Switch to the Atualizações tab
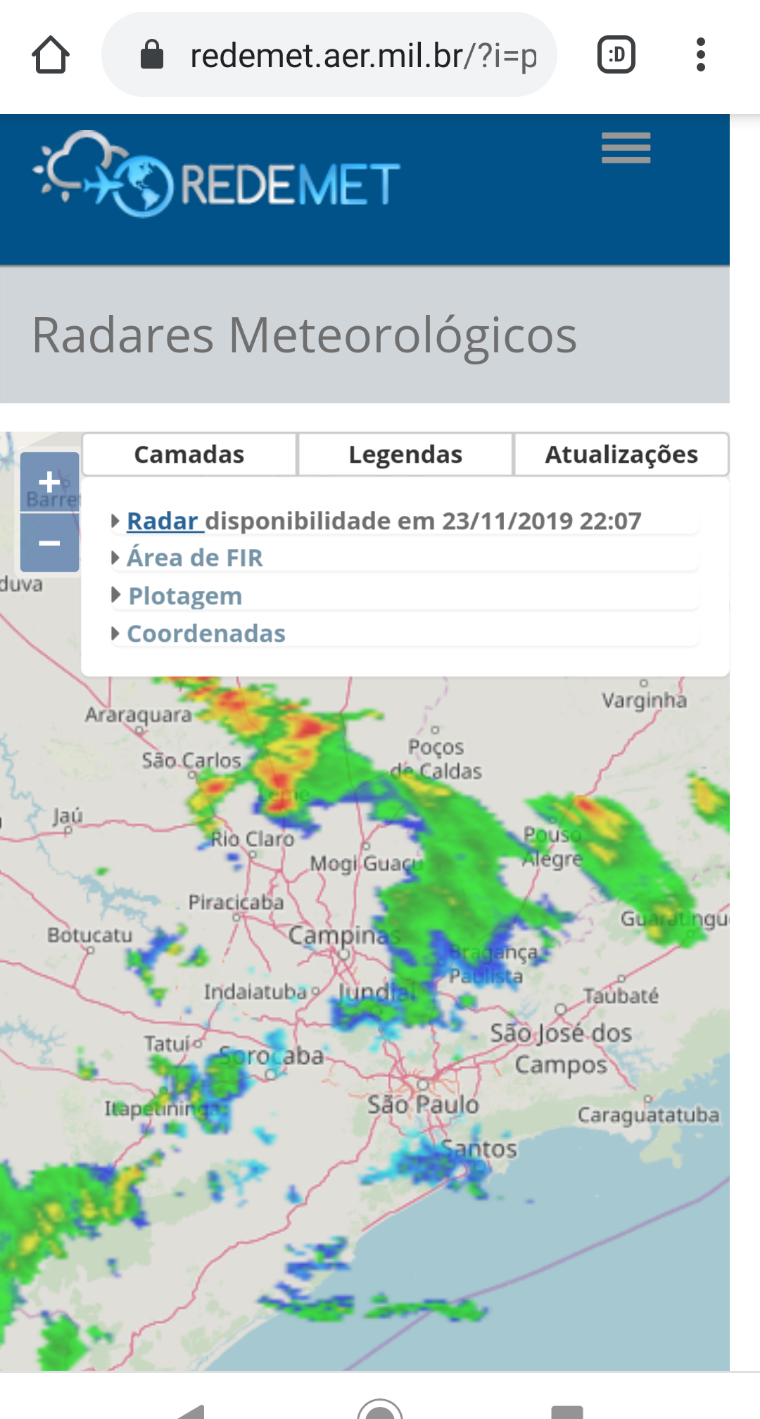This screenshot has height=1419, width=760. tap(621, 454)
